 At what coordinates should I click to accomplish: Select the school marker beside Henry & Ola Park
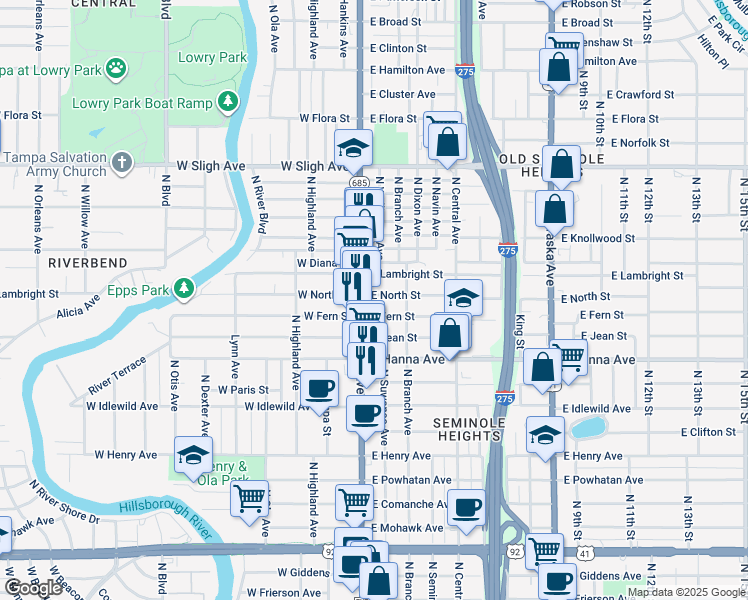pyautogui.click(x=193, y=457)
